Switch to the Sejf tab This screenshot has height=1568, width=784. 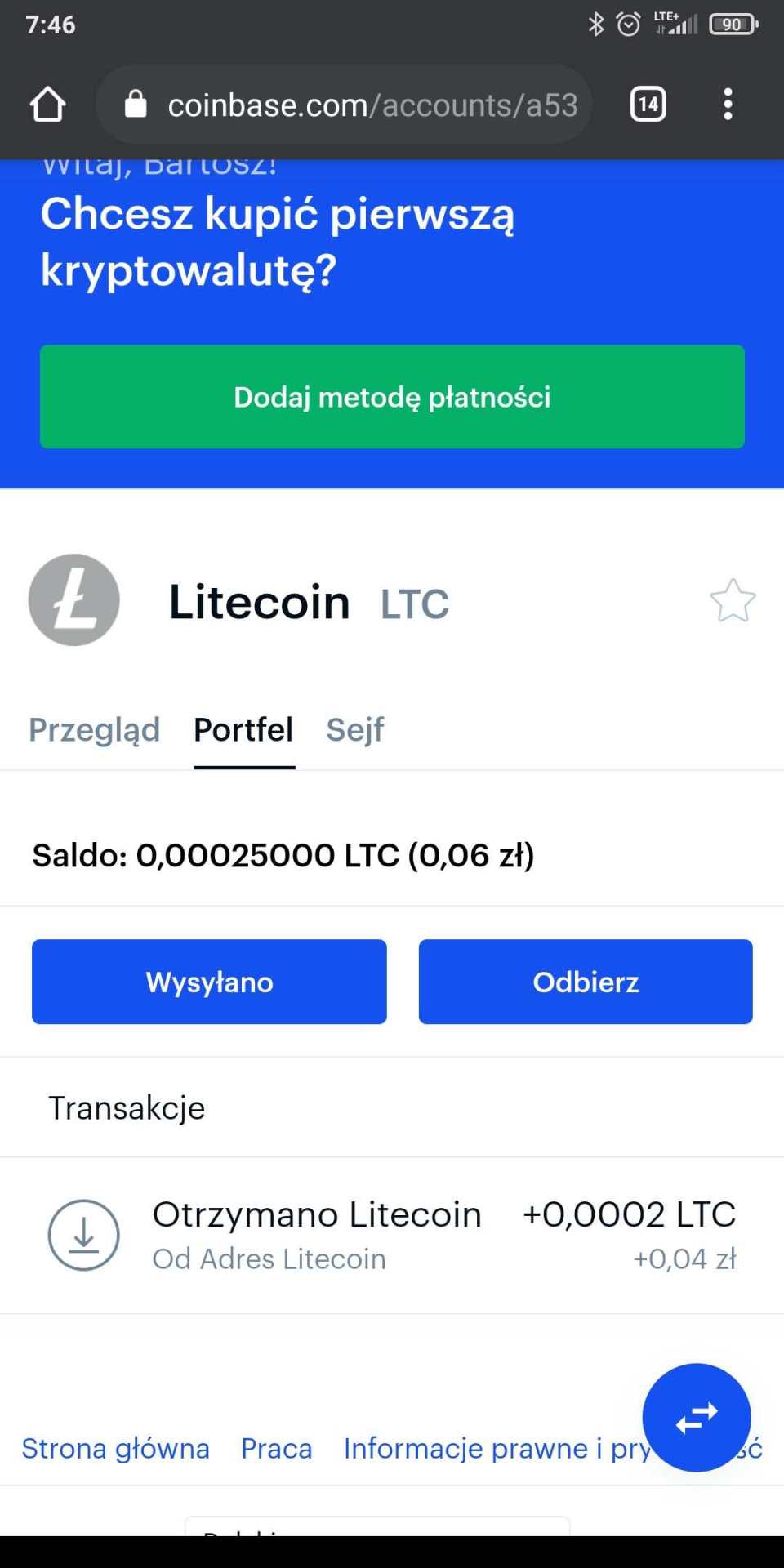point(355,729)
